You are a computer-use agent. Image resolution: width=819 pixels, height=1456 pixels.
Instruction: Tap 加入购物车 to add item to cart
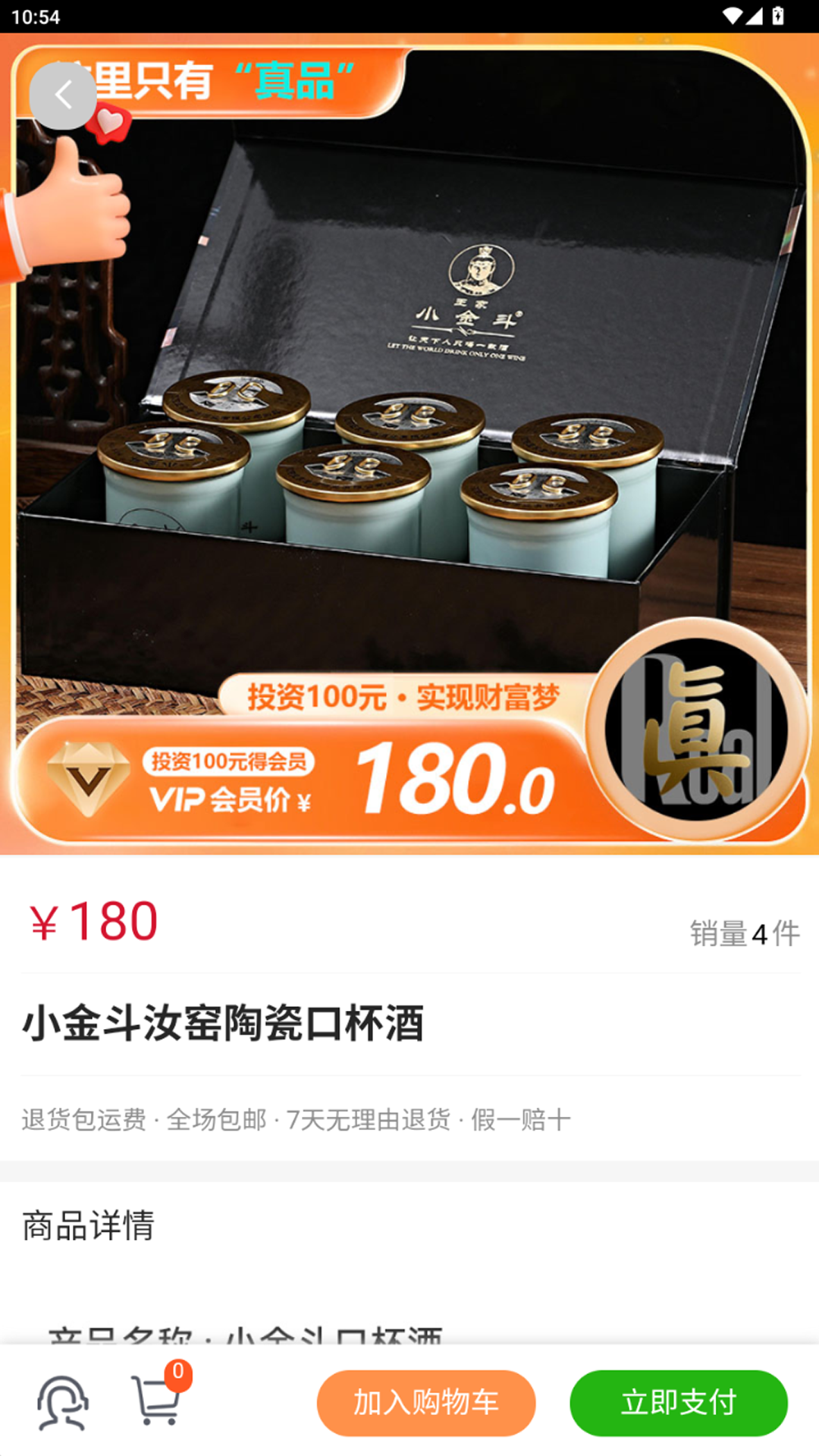pyautogui.click(x=426, y=1403)
